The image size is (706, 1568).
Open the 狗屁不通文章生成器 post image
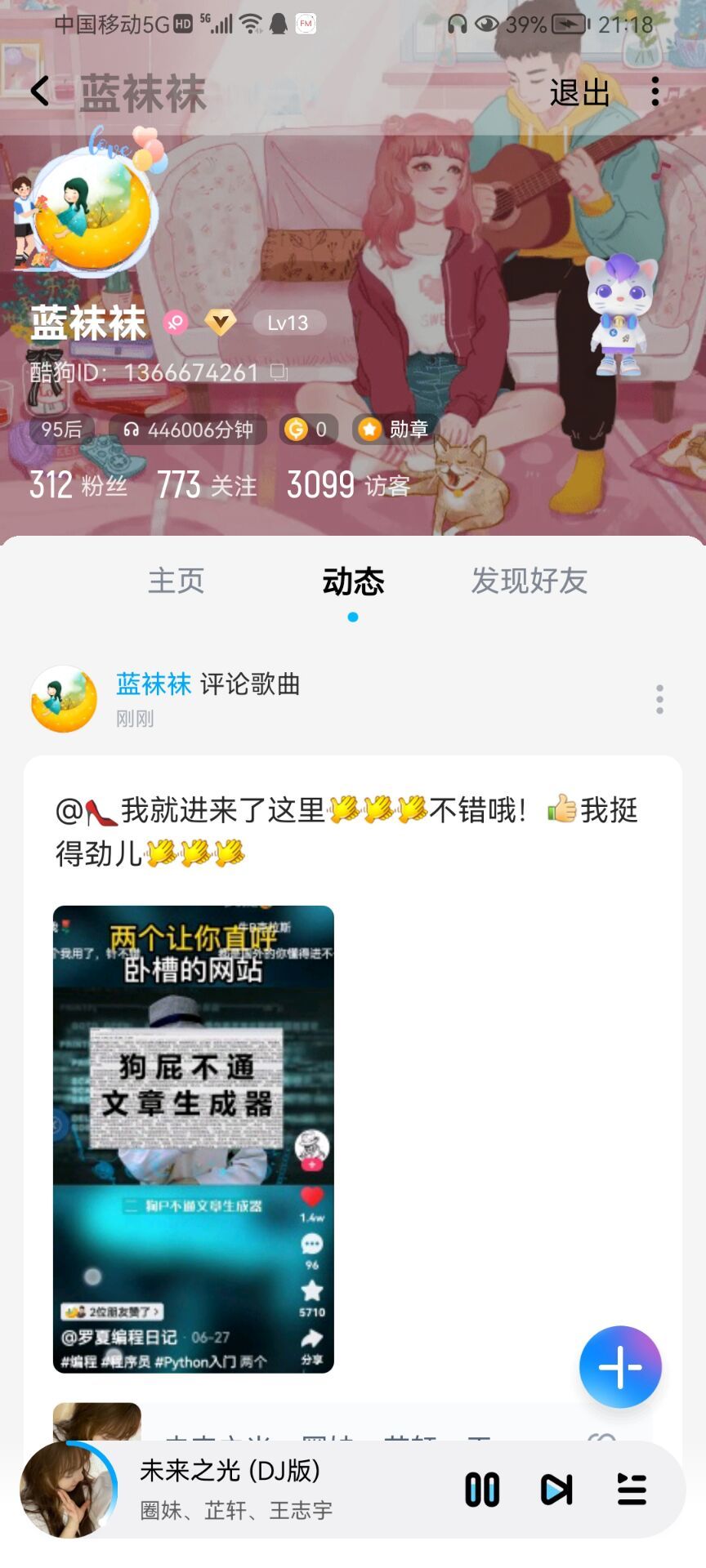point(194,1138)
